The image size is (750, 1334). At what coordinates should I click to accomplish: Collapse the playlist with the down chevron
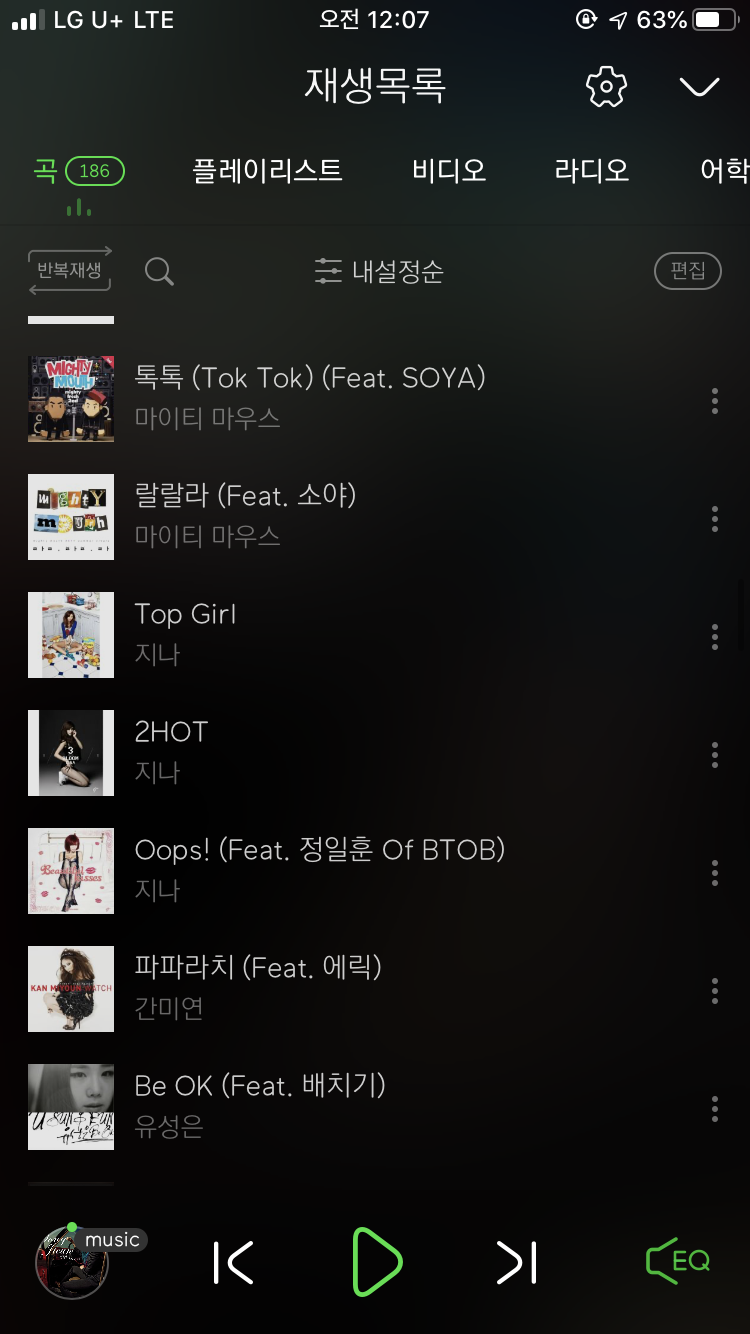pos(699,87)
